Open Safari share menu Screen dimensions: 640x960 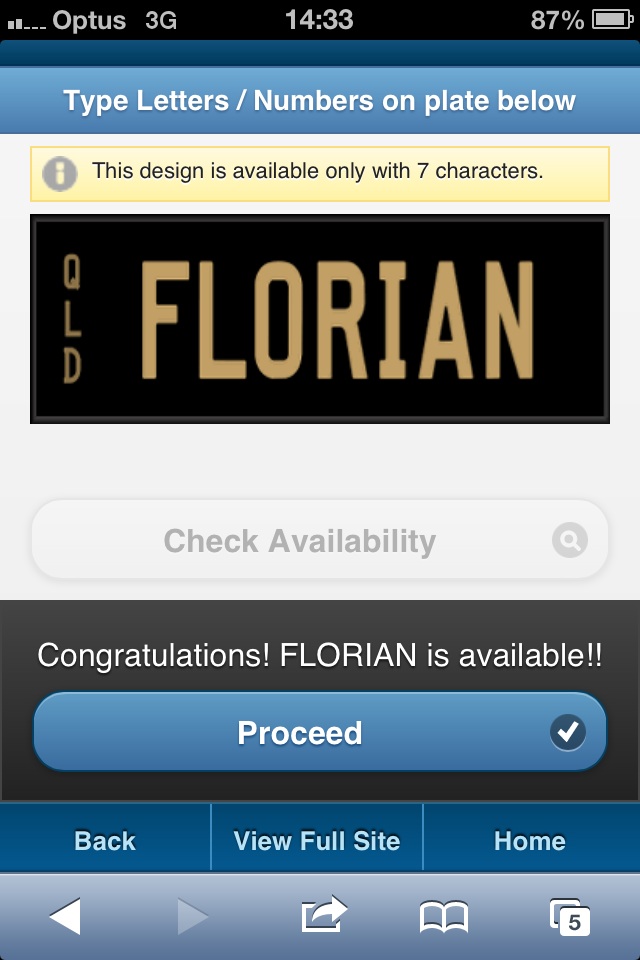click(x=323, y=915)
